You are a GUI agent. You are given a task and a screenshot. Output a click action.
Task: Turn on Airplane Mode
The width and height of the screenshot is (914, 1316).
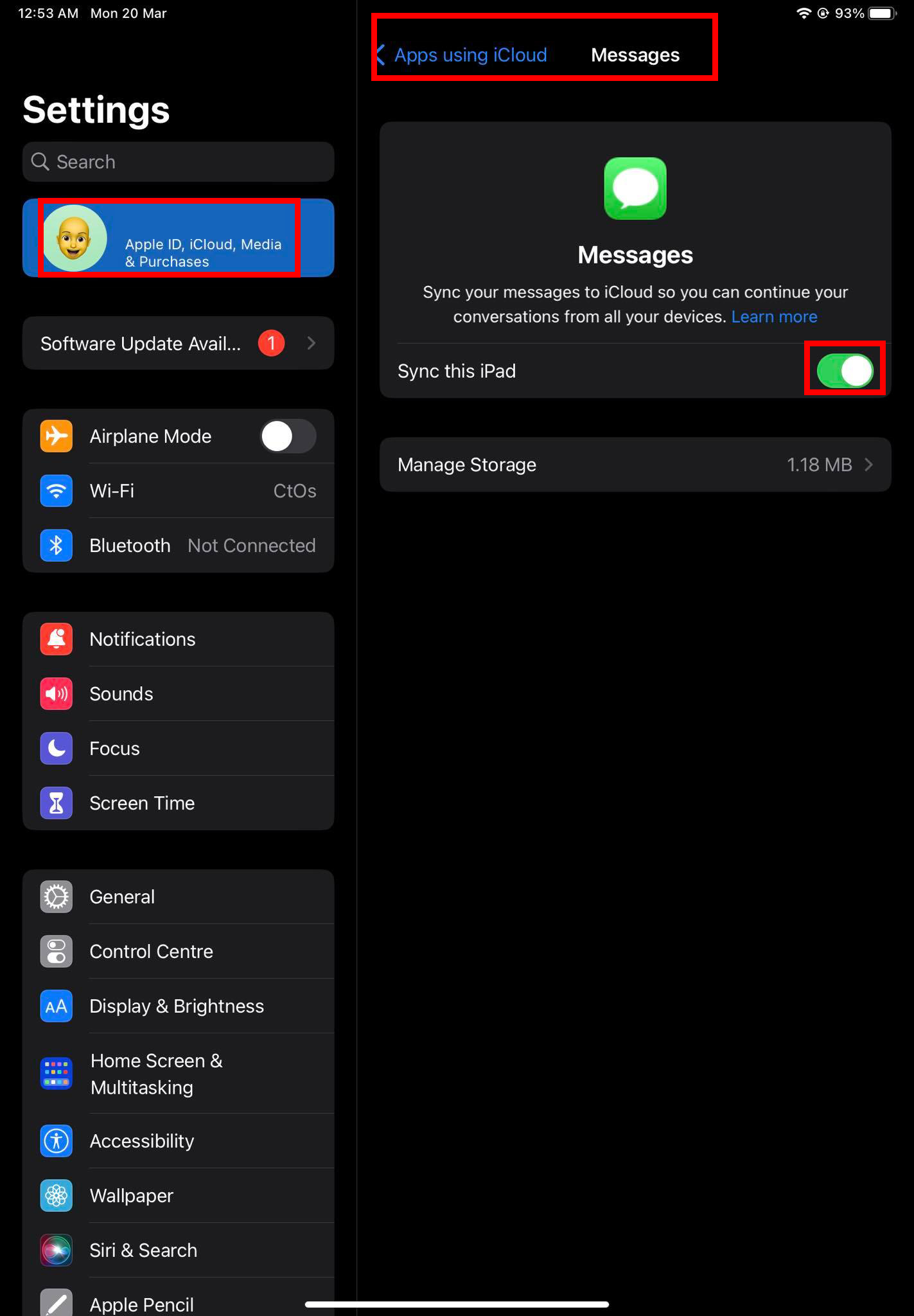coord(288,436)
